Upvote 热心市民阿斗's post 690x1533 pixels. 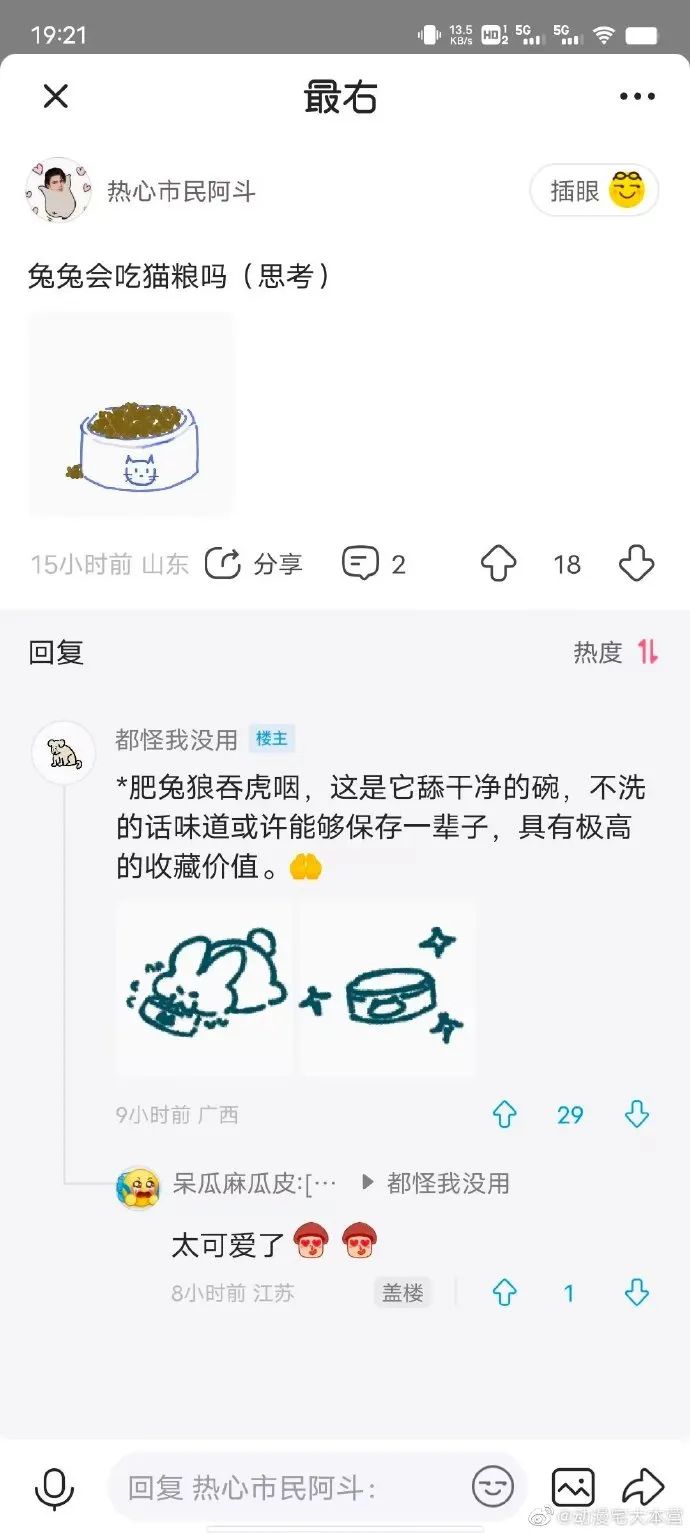498,564
